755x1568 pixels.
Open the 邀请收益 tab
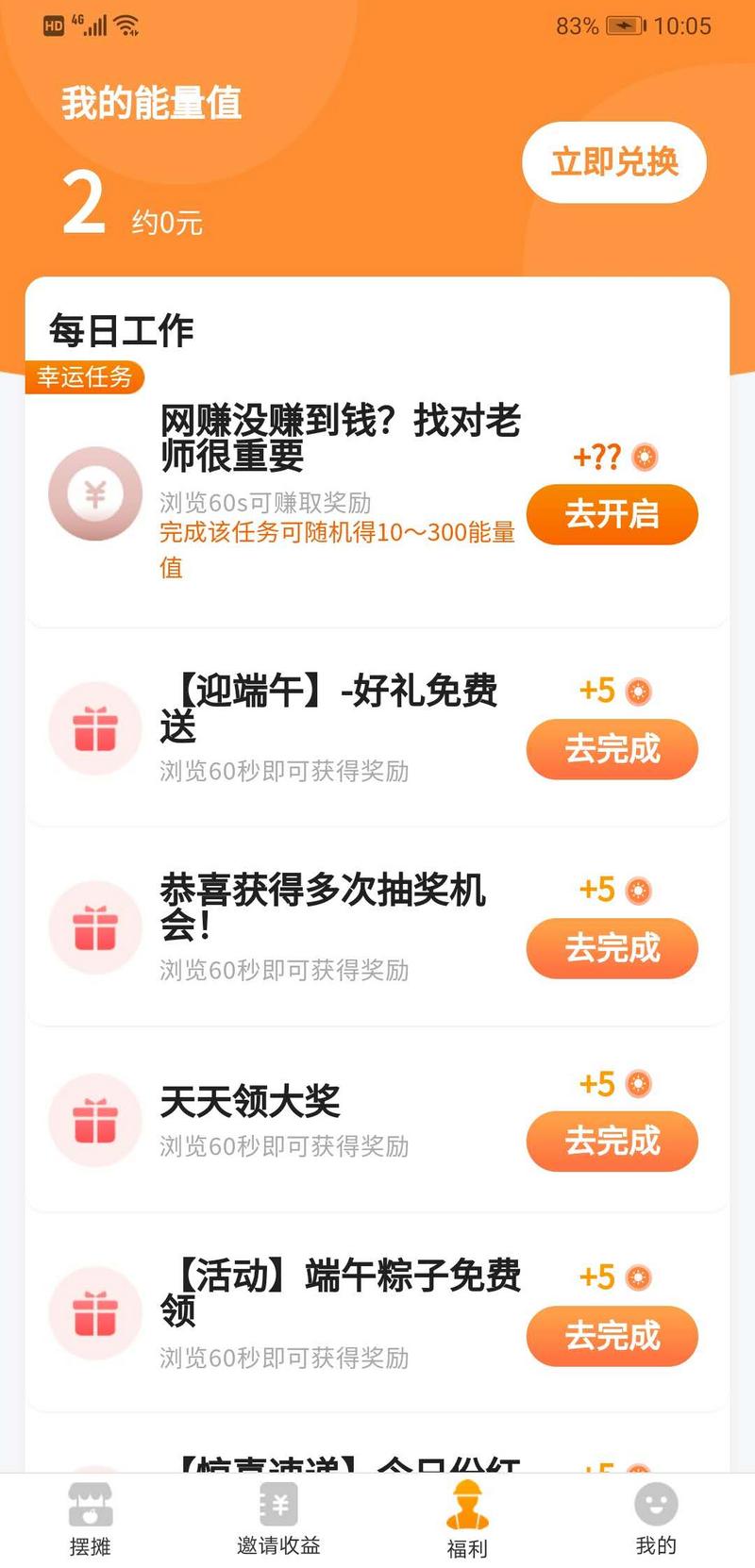[278, 1519]
